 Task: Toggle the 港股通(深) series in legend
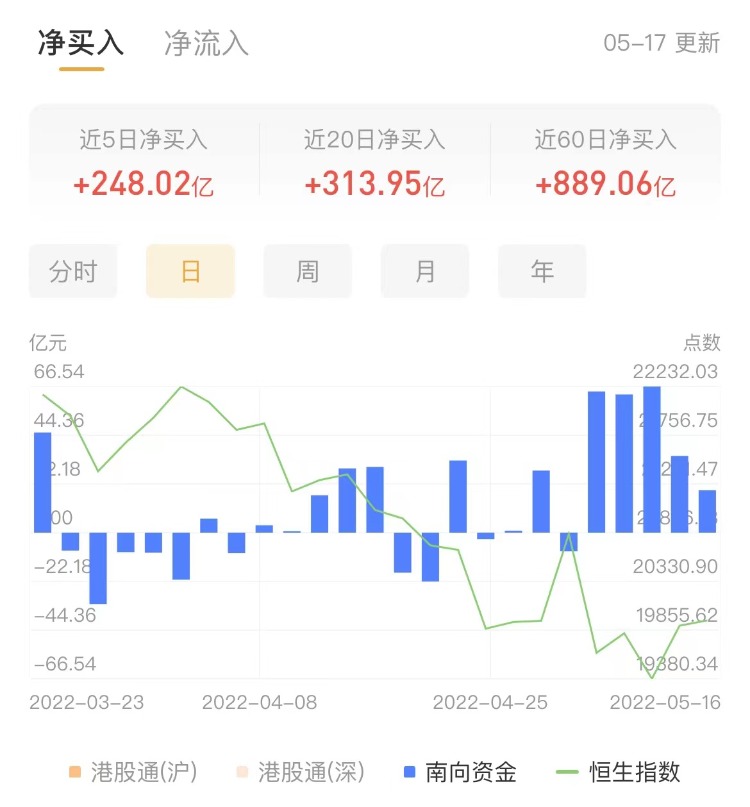coord(299,772)
